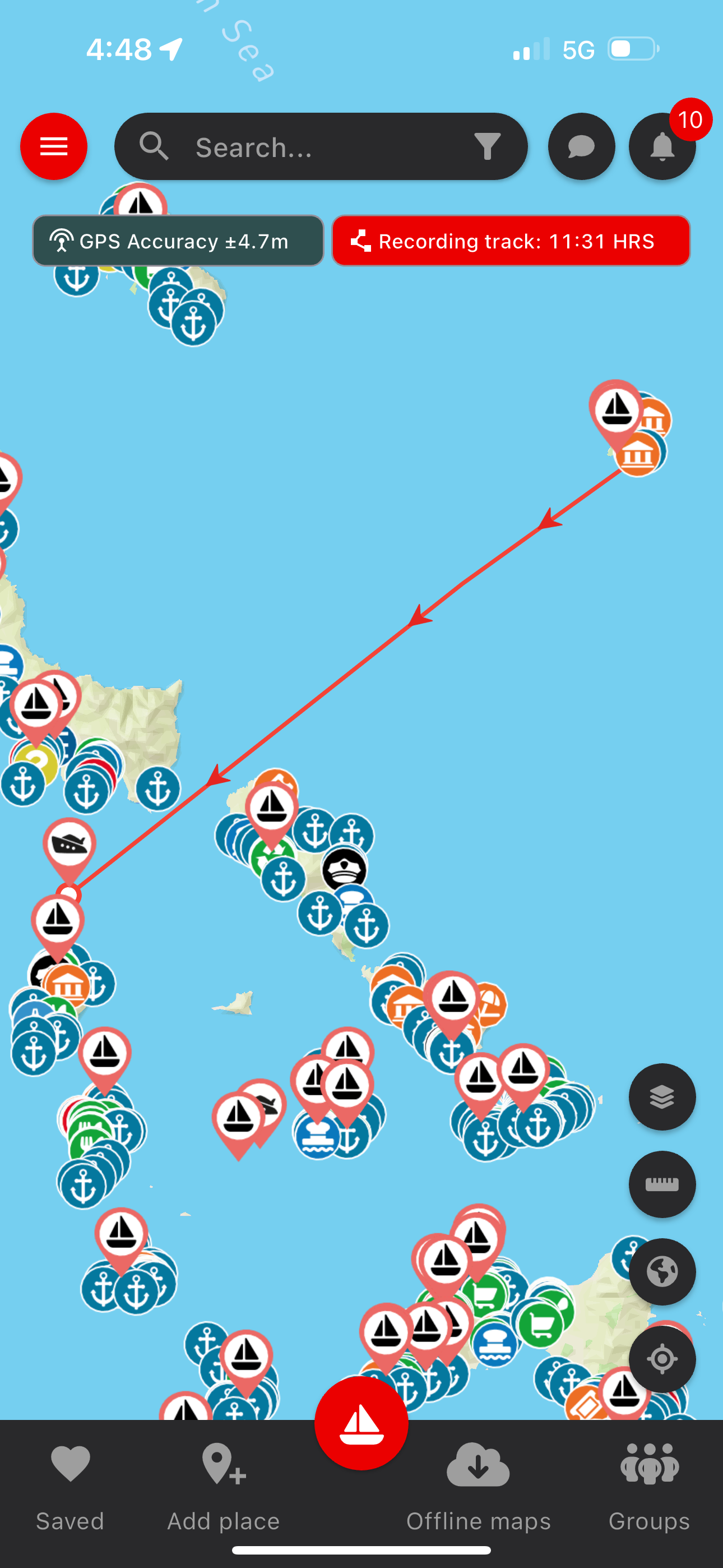
Task: Select the captain hat map marker
Action: (345, 869)
